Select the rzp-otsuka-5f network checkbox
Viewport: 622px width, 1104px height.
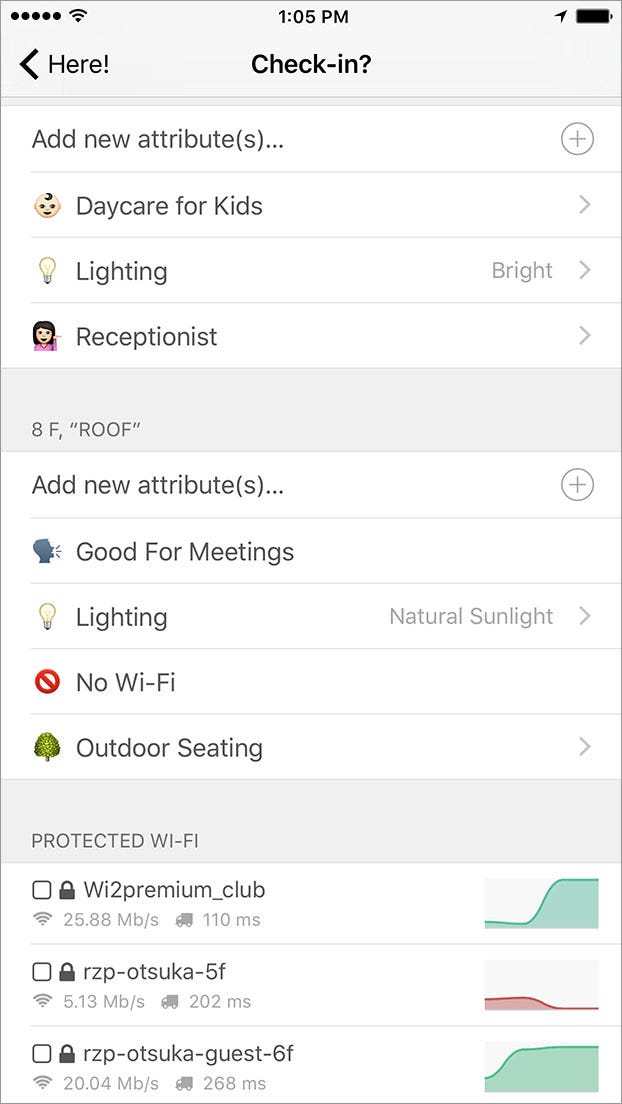coord(42,972)
